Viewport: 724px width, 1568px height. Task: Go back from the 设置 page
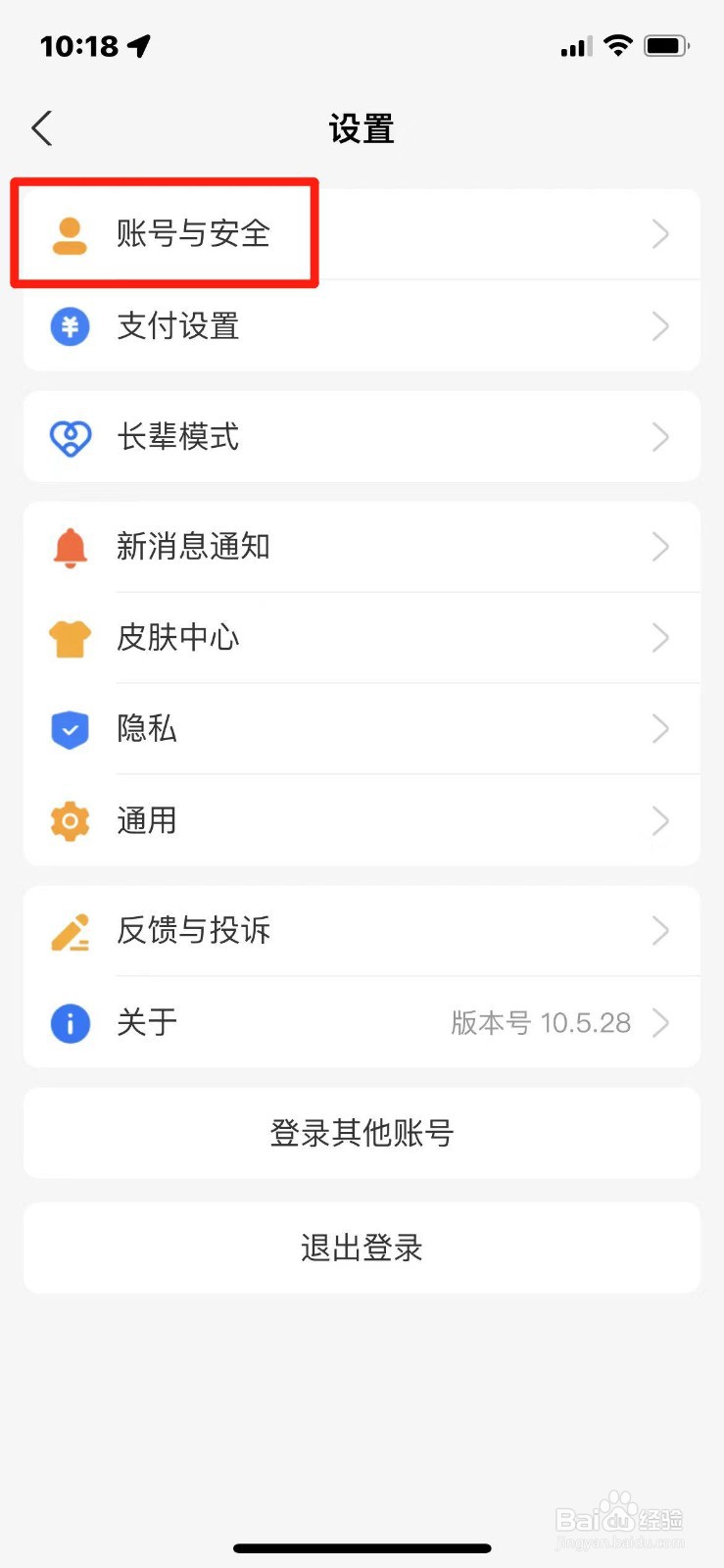tap(42, 128)
